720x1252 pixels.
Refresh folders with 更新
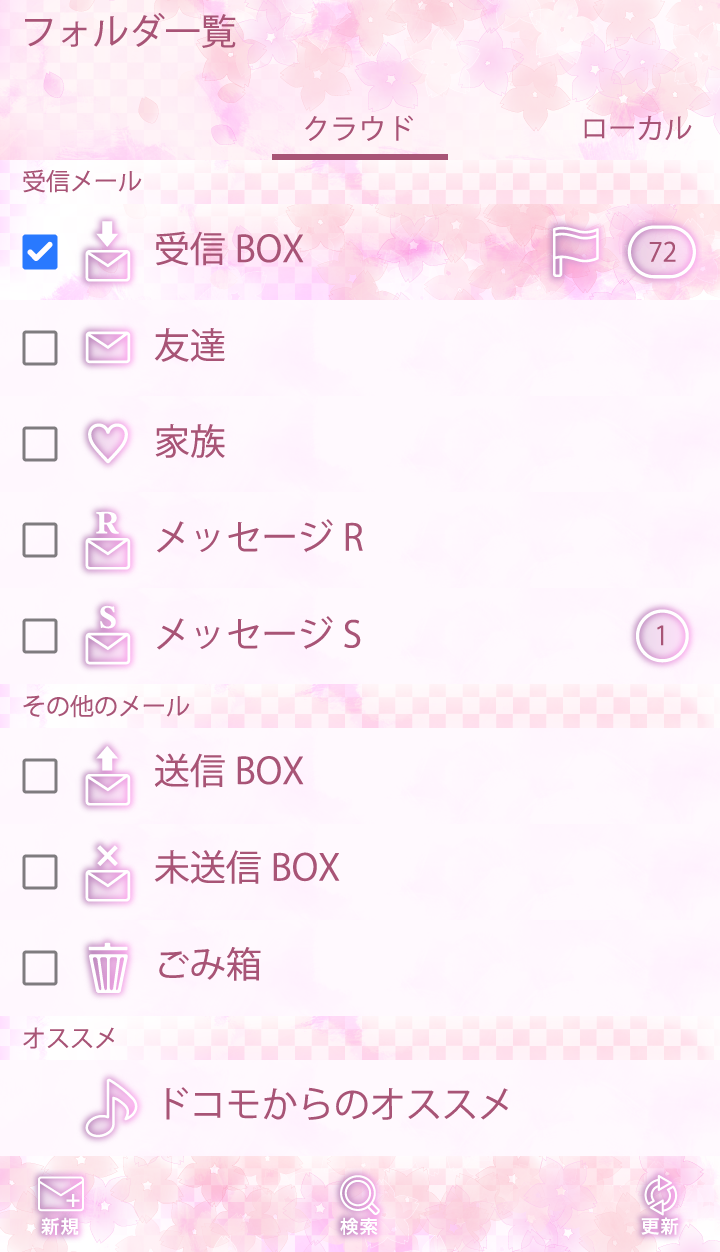pyautogui.click(x=660, y=1205)
